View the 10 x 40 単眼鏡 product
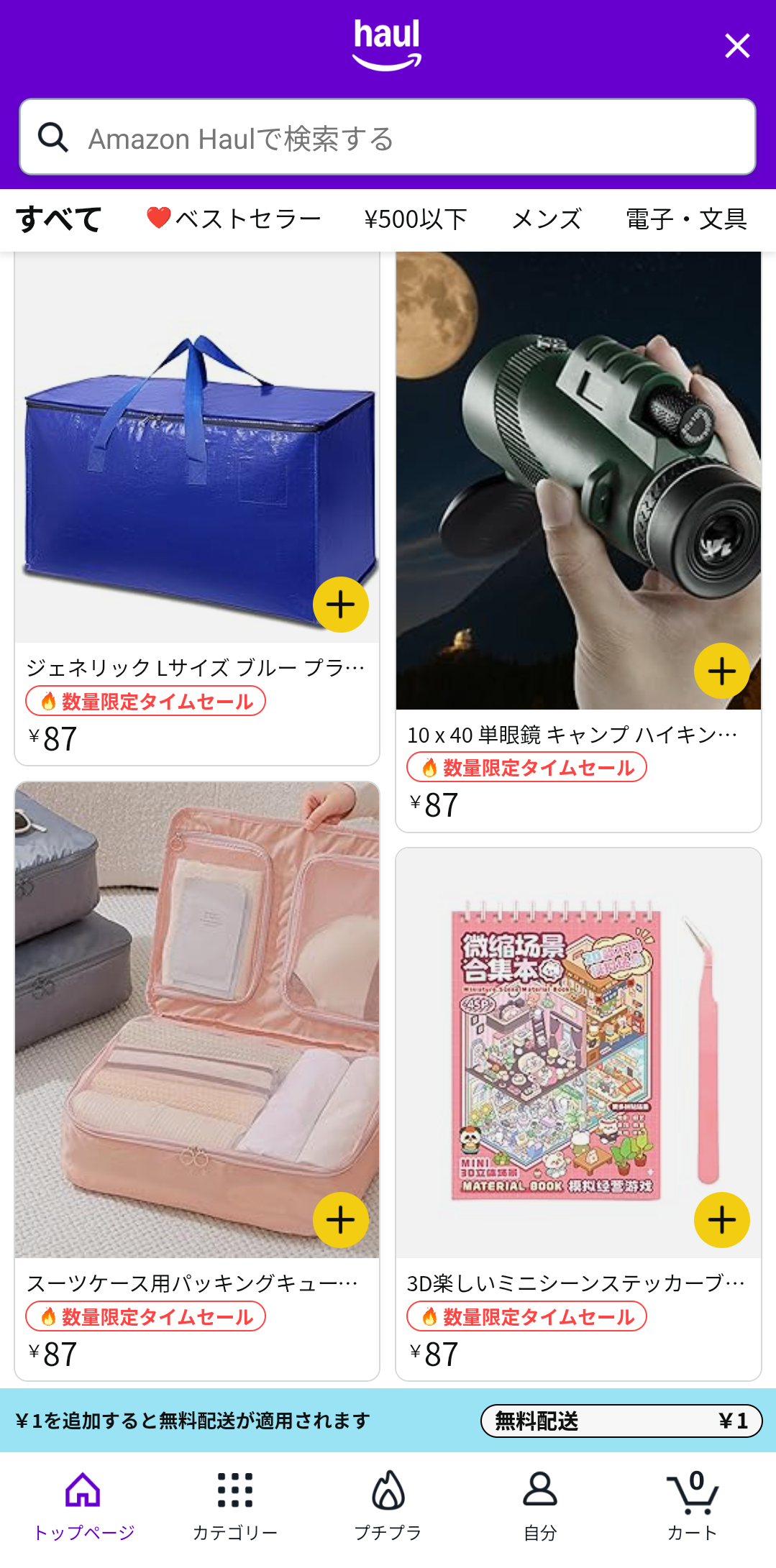This screenshot has width=776, height=1568. tap(572, 734)
